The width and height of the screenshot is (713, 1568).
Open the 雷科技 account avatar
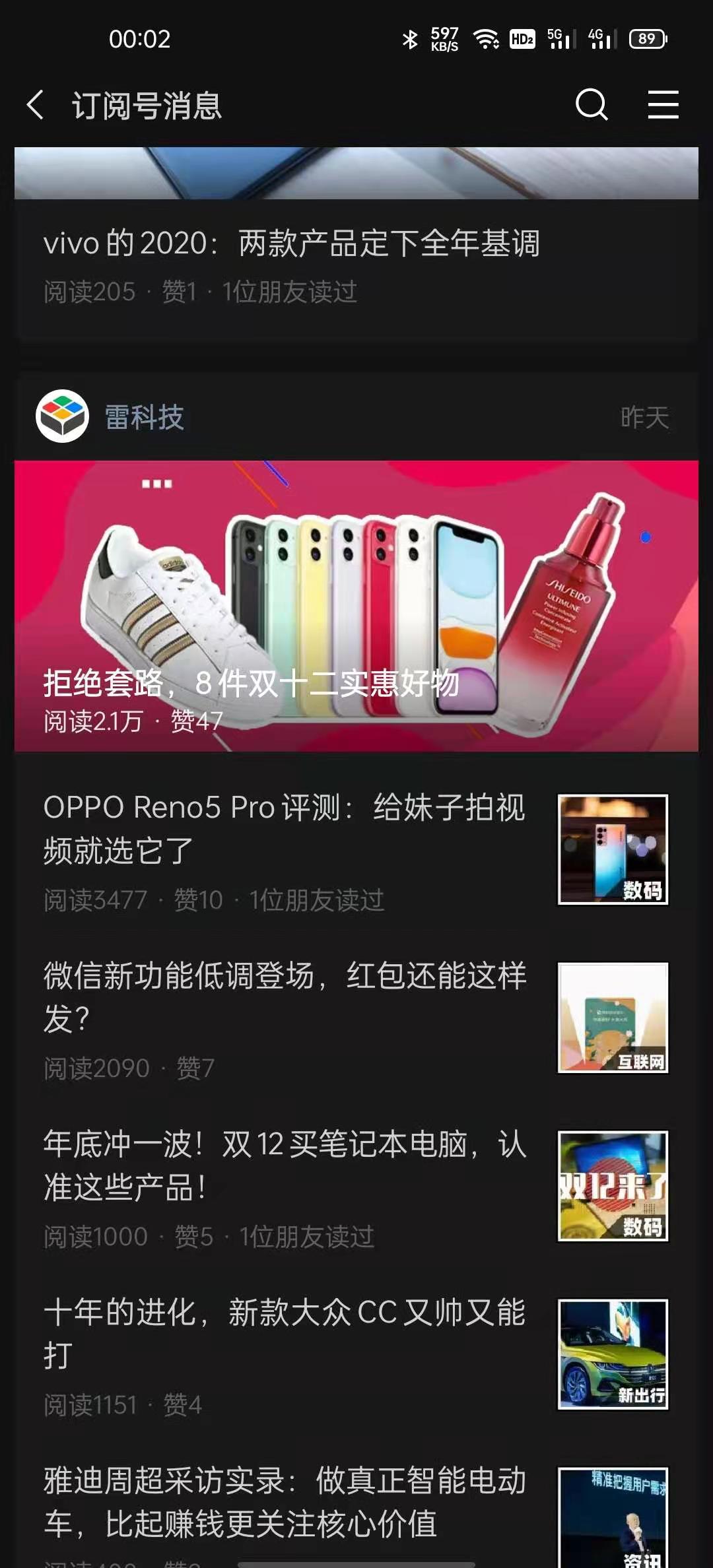(63, 414)
